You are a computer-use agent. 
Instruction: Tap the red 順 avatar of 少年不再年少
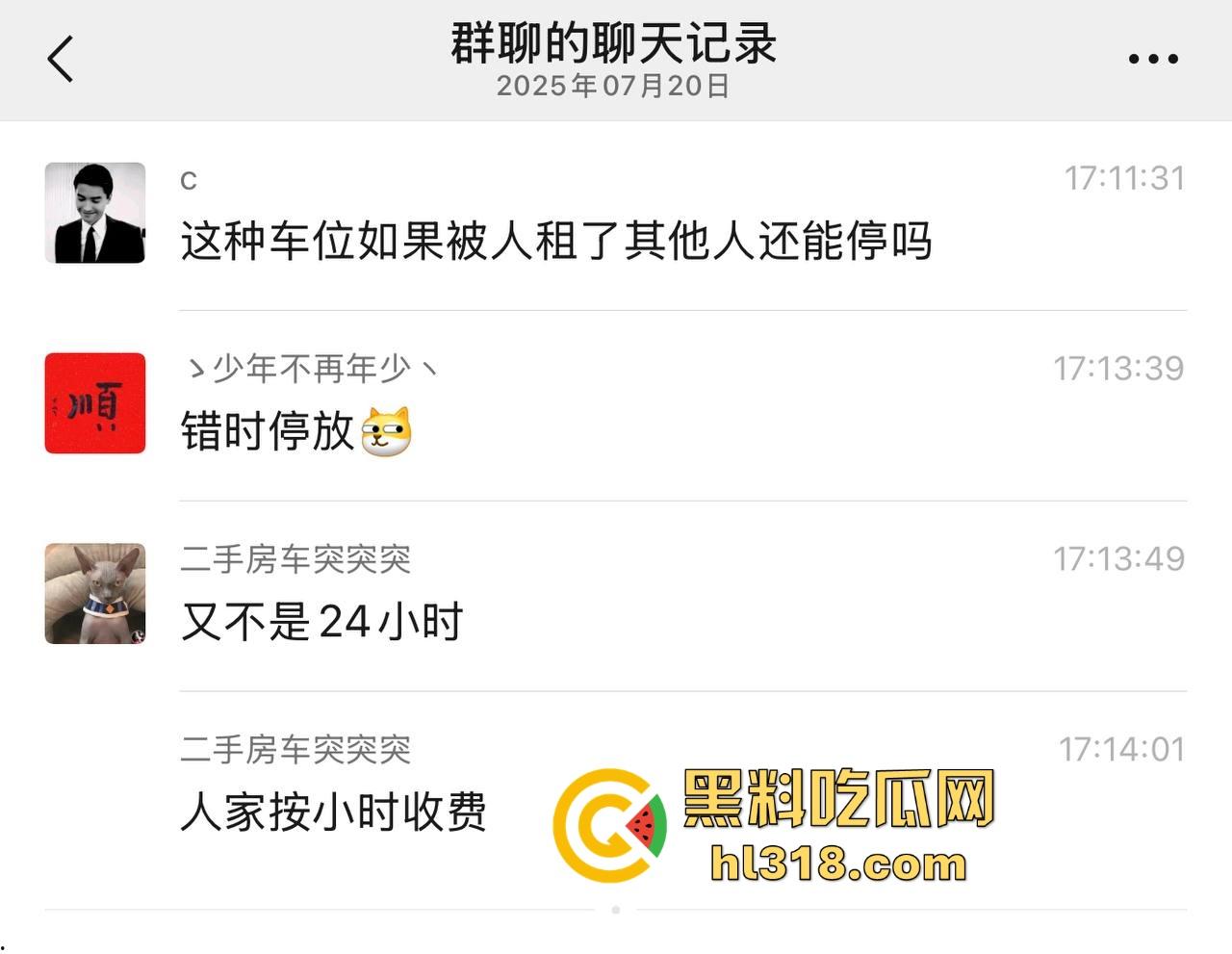coord(95,403)
